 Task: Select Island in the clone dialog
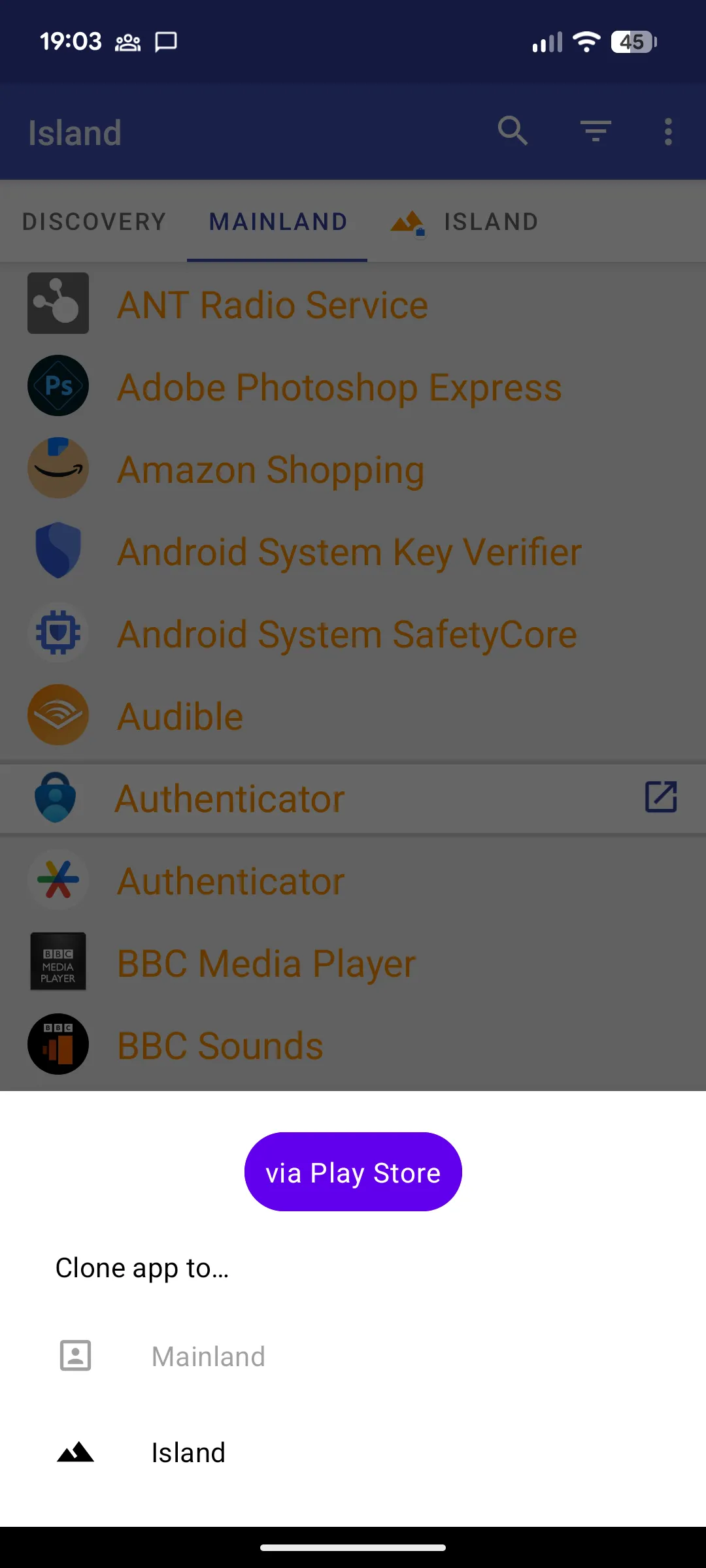(187, 1452)
